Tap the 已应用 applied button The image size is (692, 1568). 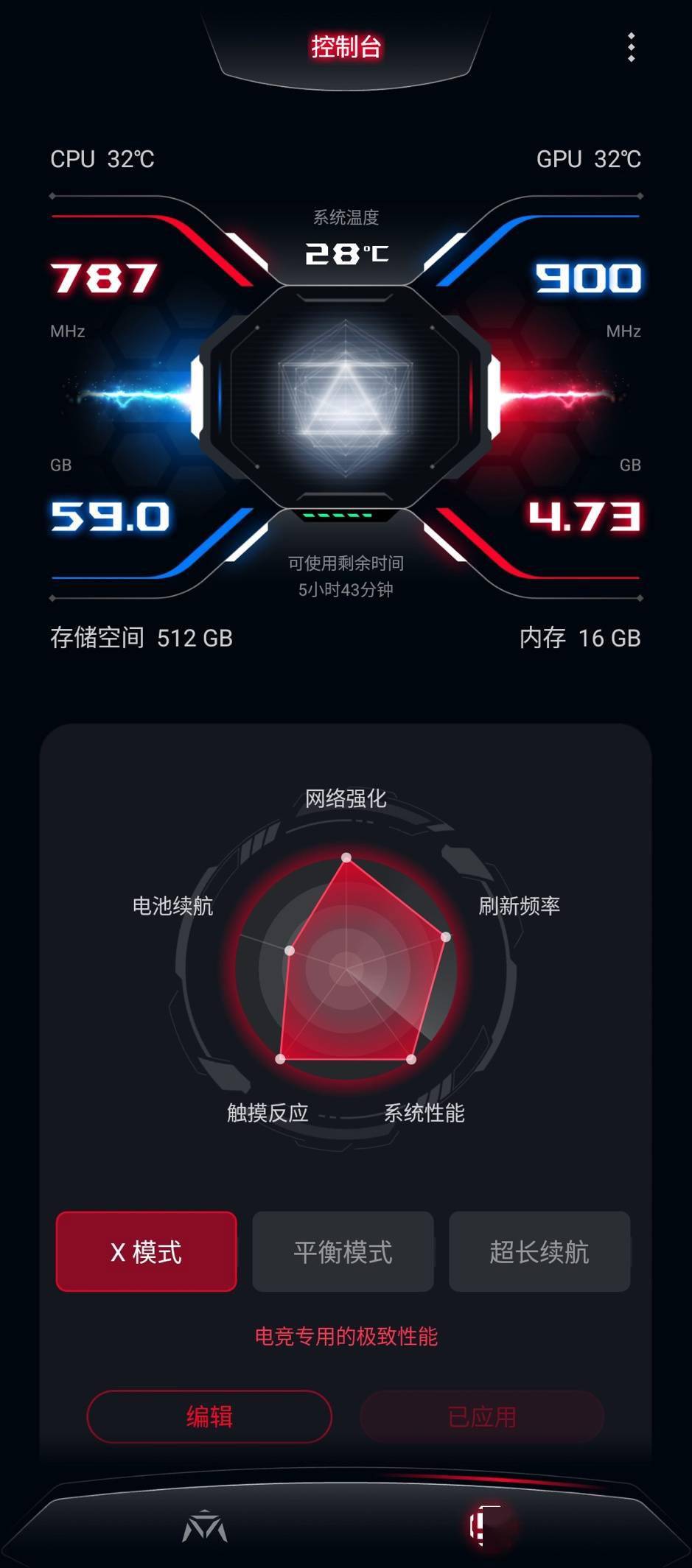[482, 1416]
